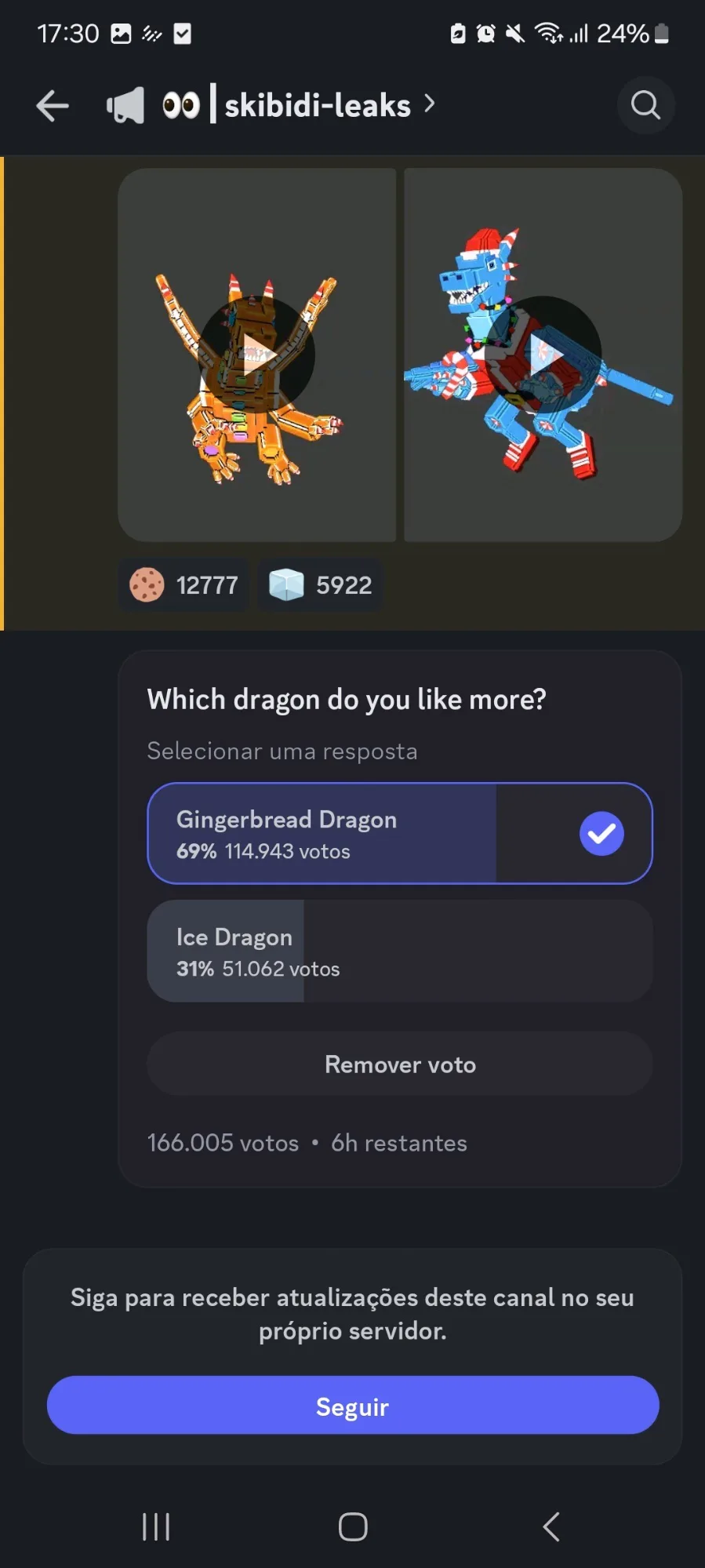The height and width of the screenshot is (1568, 705).
Task: Open skibidi-leaks channel details
Action: coord(318,106)
